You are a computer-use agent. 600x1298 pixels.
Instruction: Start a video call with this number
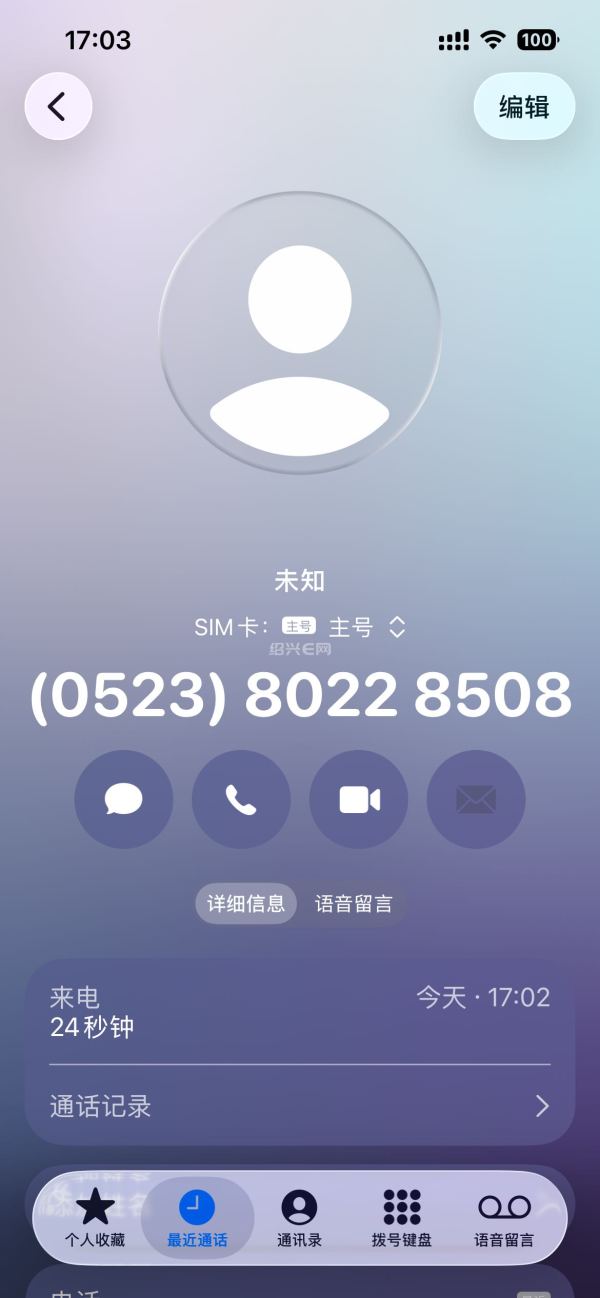[359, 799]
